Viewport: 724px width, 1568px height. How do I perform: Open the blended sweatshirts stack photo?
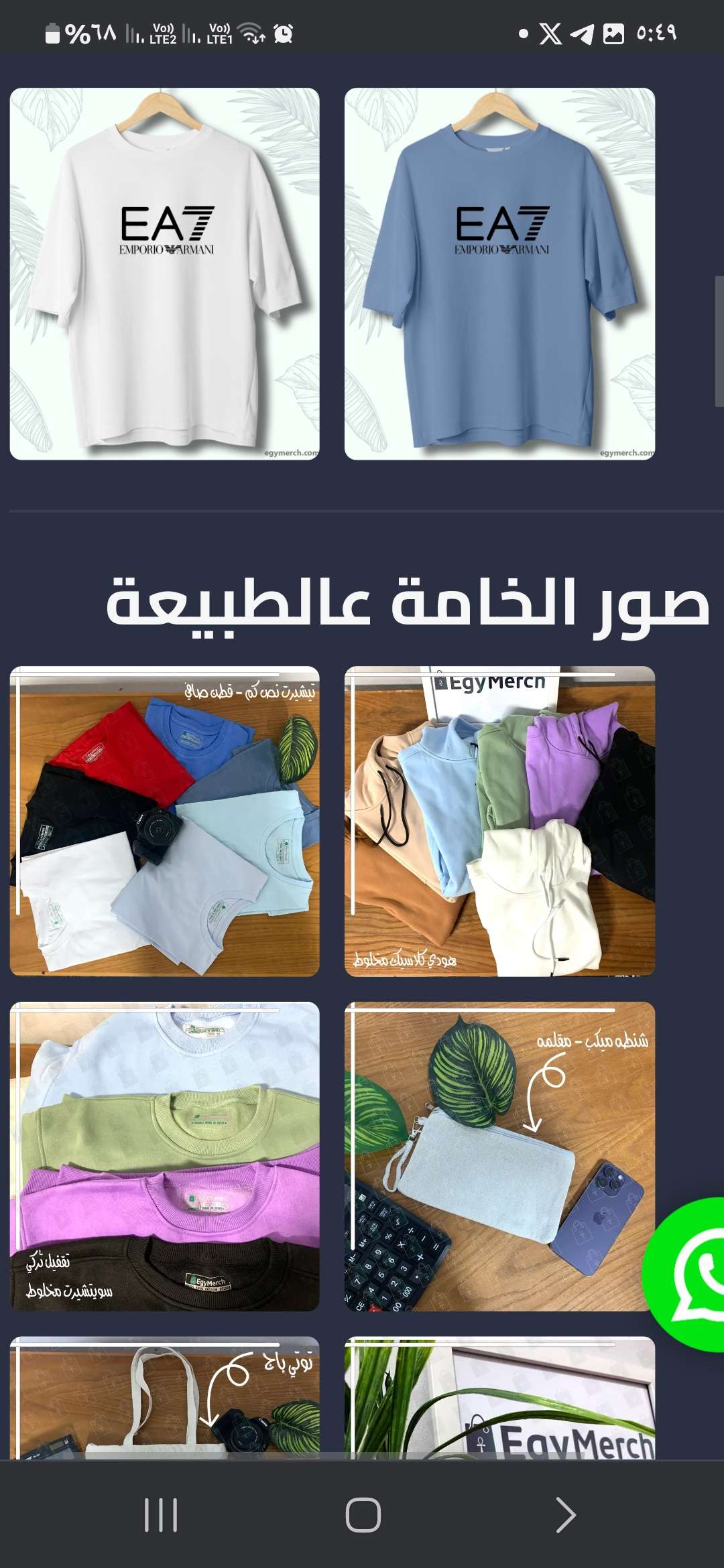tap(164, 1156)
